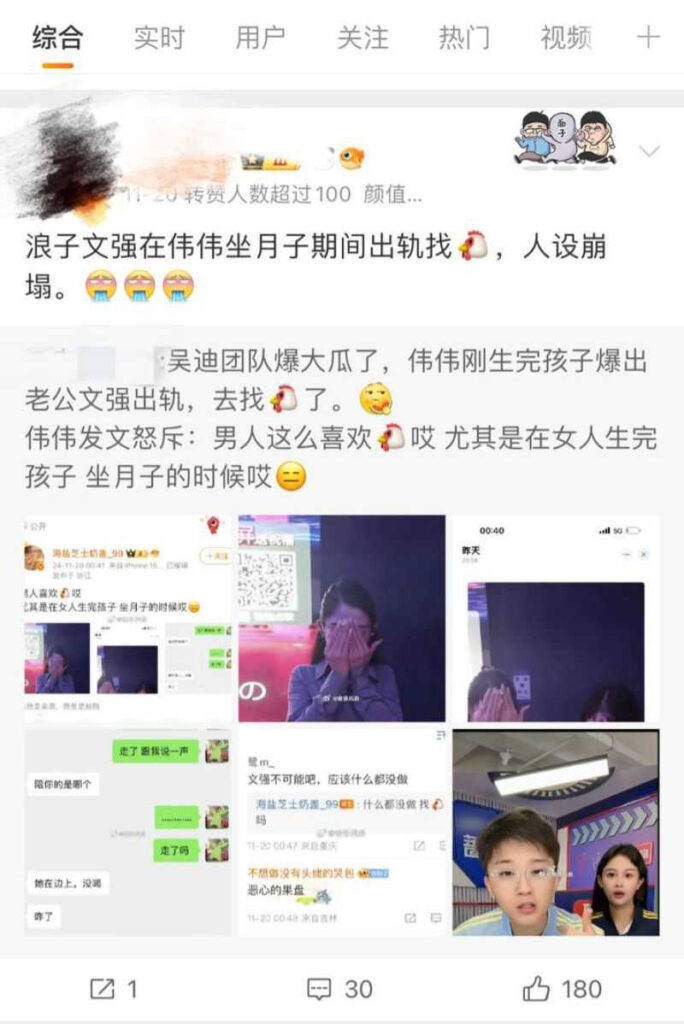Open the 文强不可能吧 comments screenshot
684x1024 pixels.
click(x=341, y=832)
